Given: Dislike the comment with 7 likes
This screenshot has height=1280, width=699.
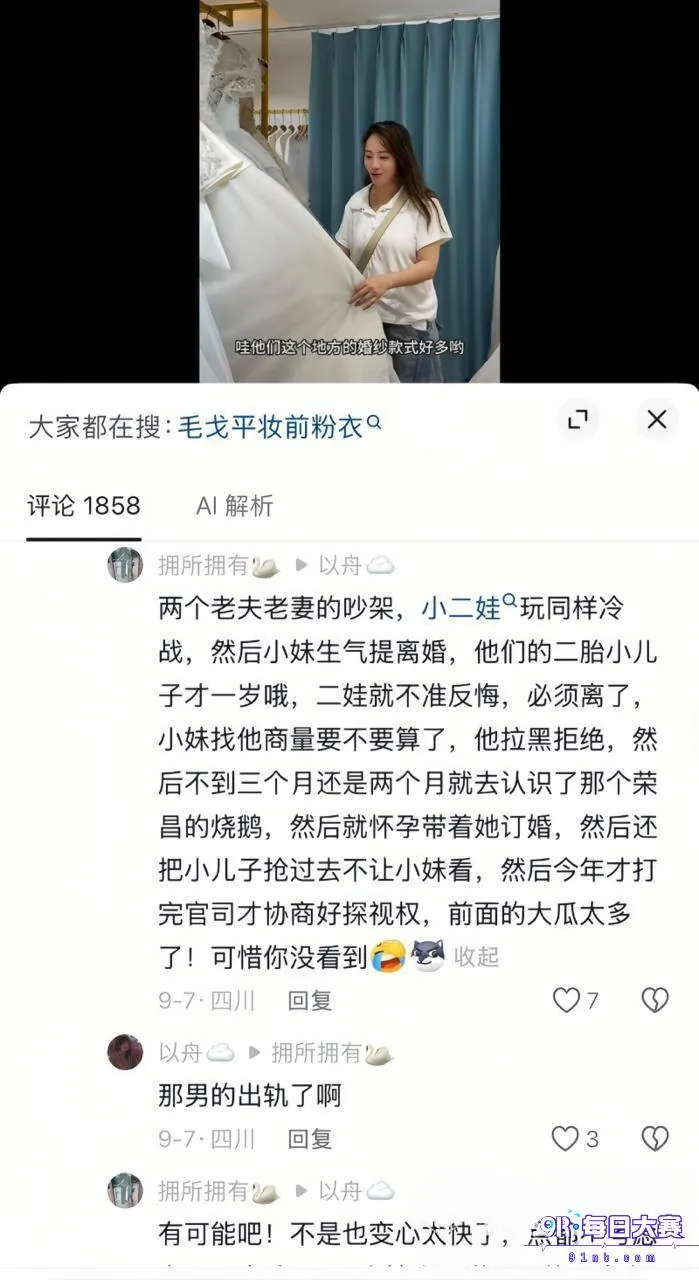Looking at the screenshot, I should coord(654,1000).
